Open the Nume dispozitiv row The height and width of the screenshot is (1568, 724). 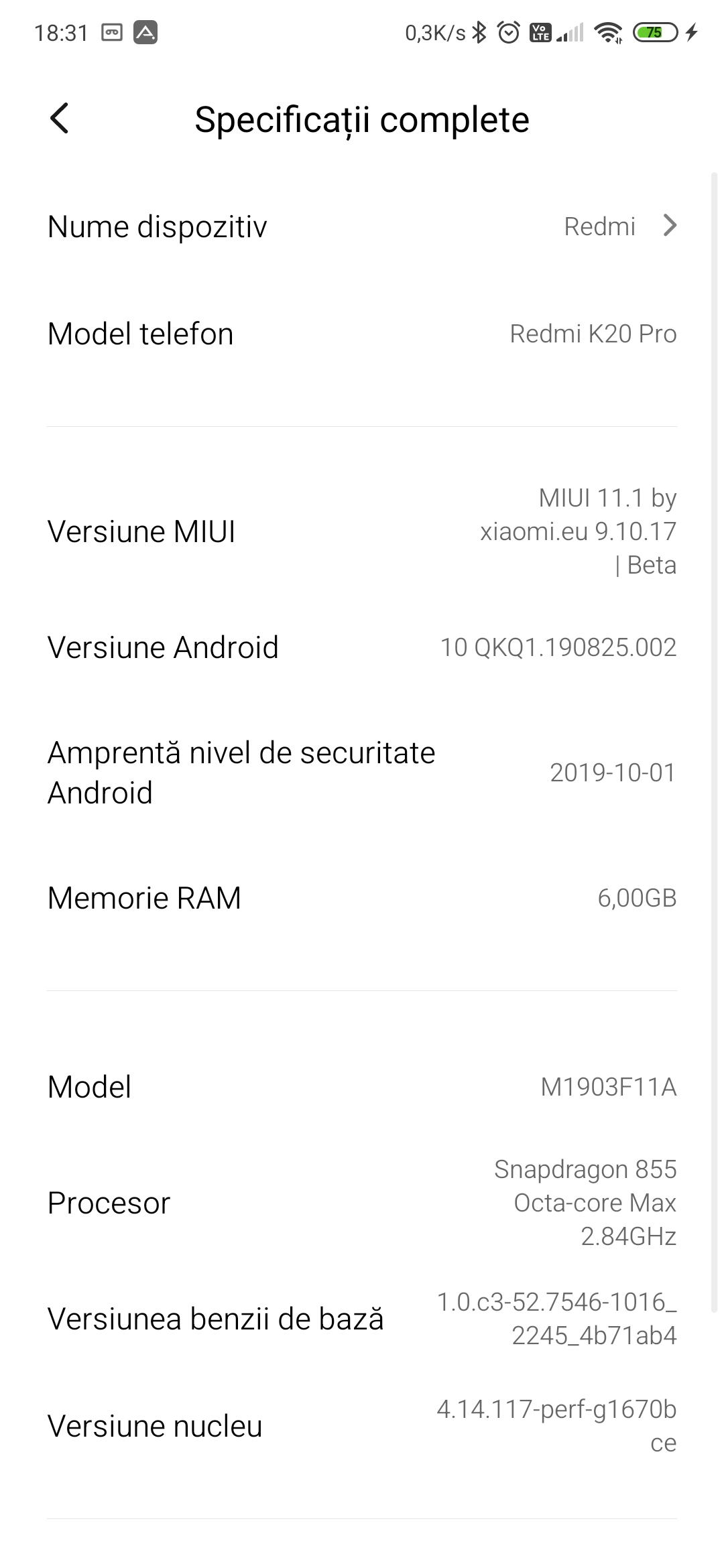coord(362,226)
